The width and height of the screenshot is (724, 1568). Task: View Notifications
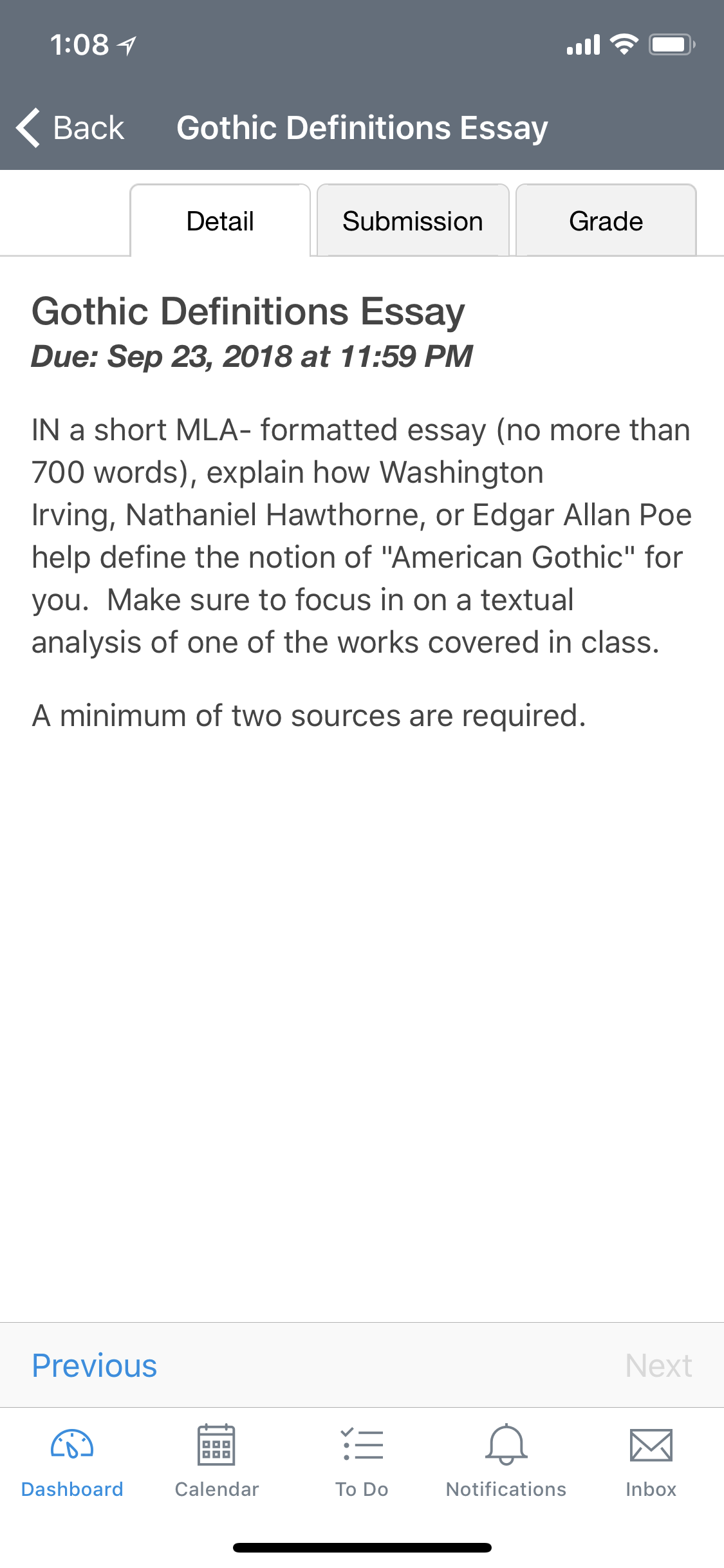[506, 1461]
